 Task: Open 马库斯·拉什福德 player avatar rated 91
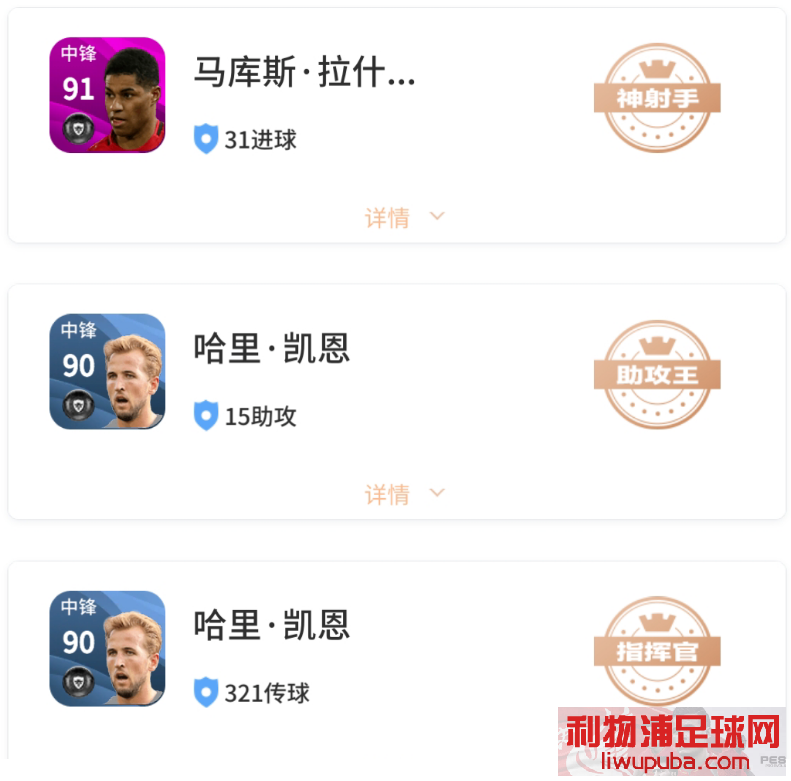[x=107, y=95]
